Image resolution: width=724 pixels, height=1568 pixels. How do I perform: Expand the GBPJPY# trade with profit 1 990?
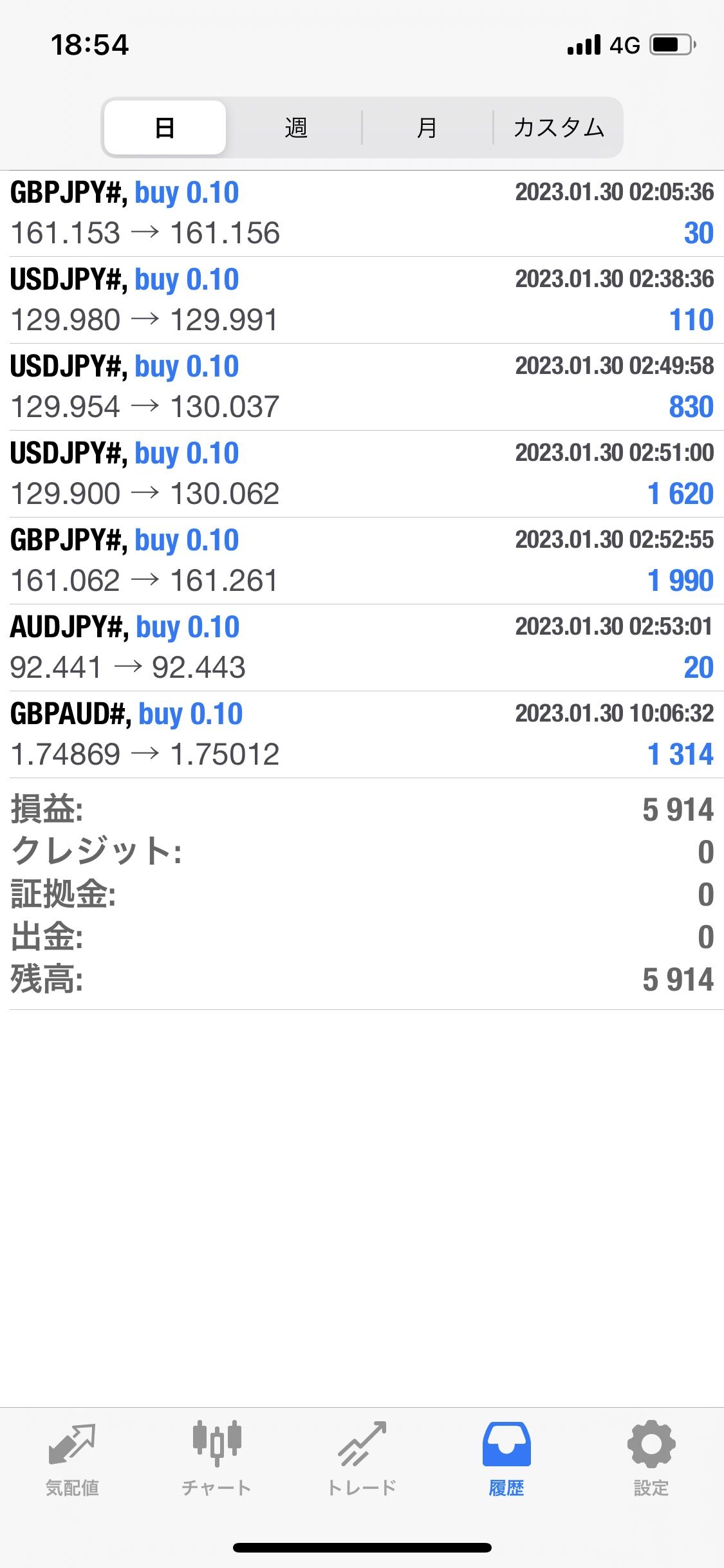[x=362, y=561]
